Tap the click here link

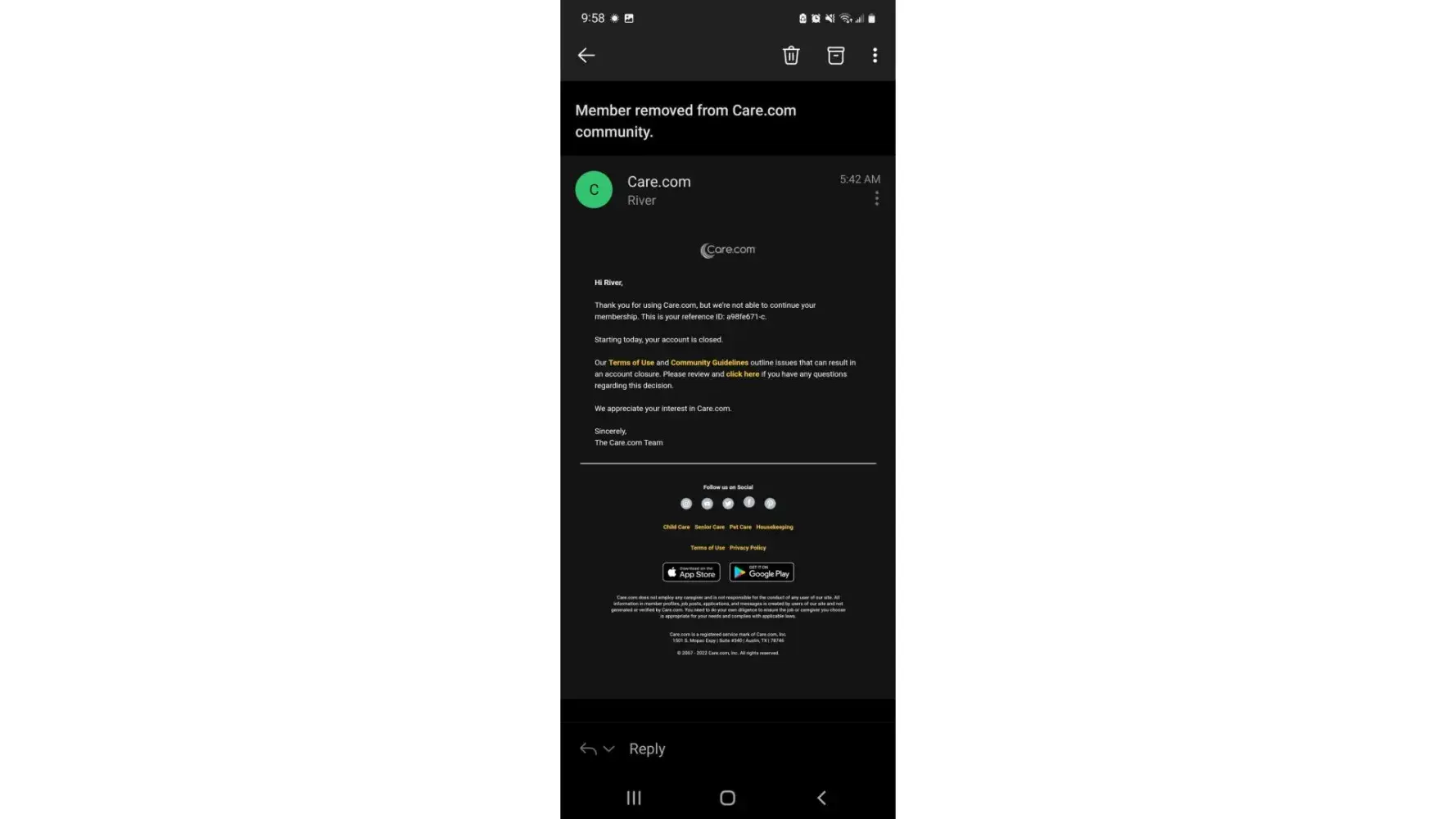click(x=742, y=373)
